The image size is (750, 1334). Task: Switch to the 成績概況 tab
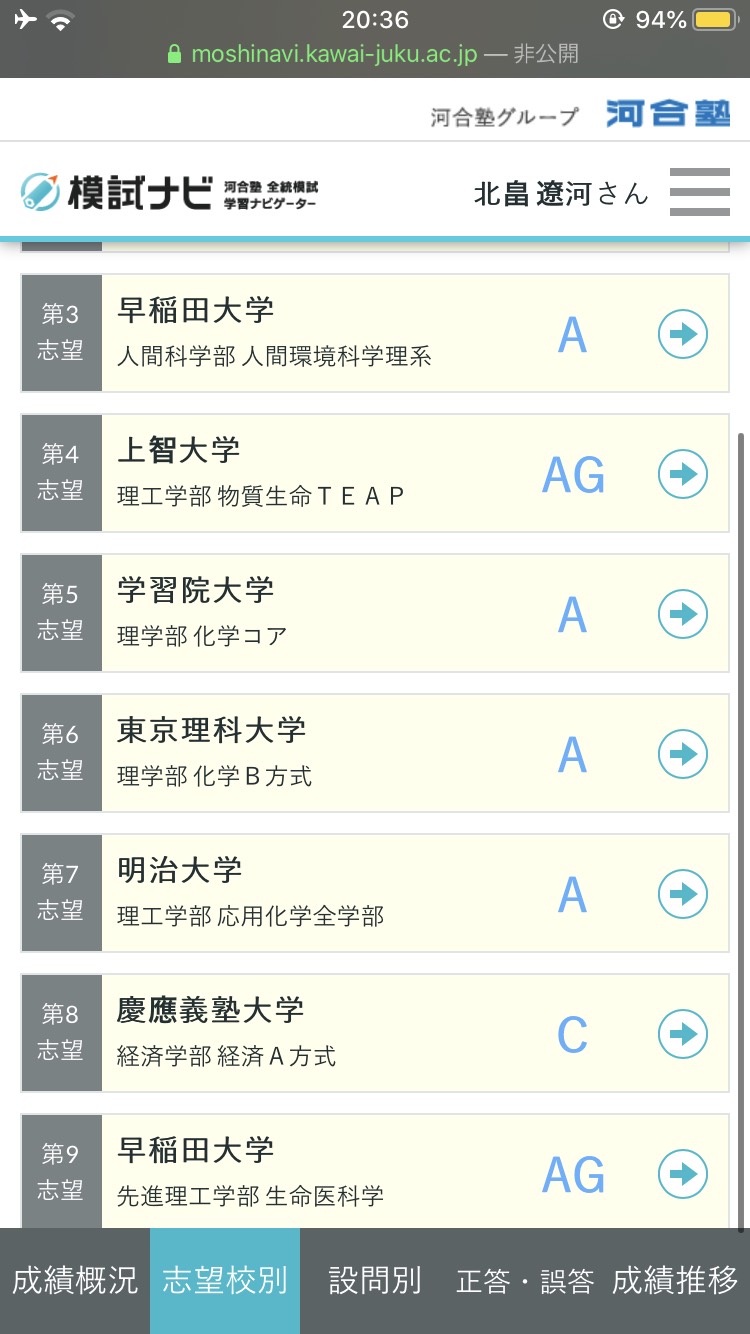(x=75, y=1281)
